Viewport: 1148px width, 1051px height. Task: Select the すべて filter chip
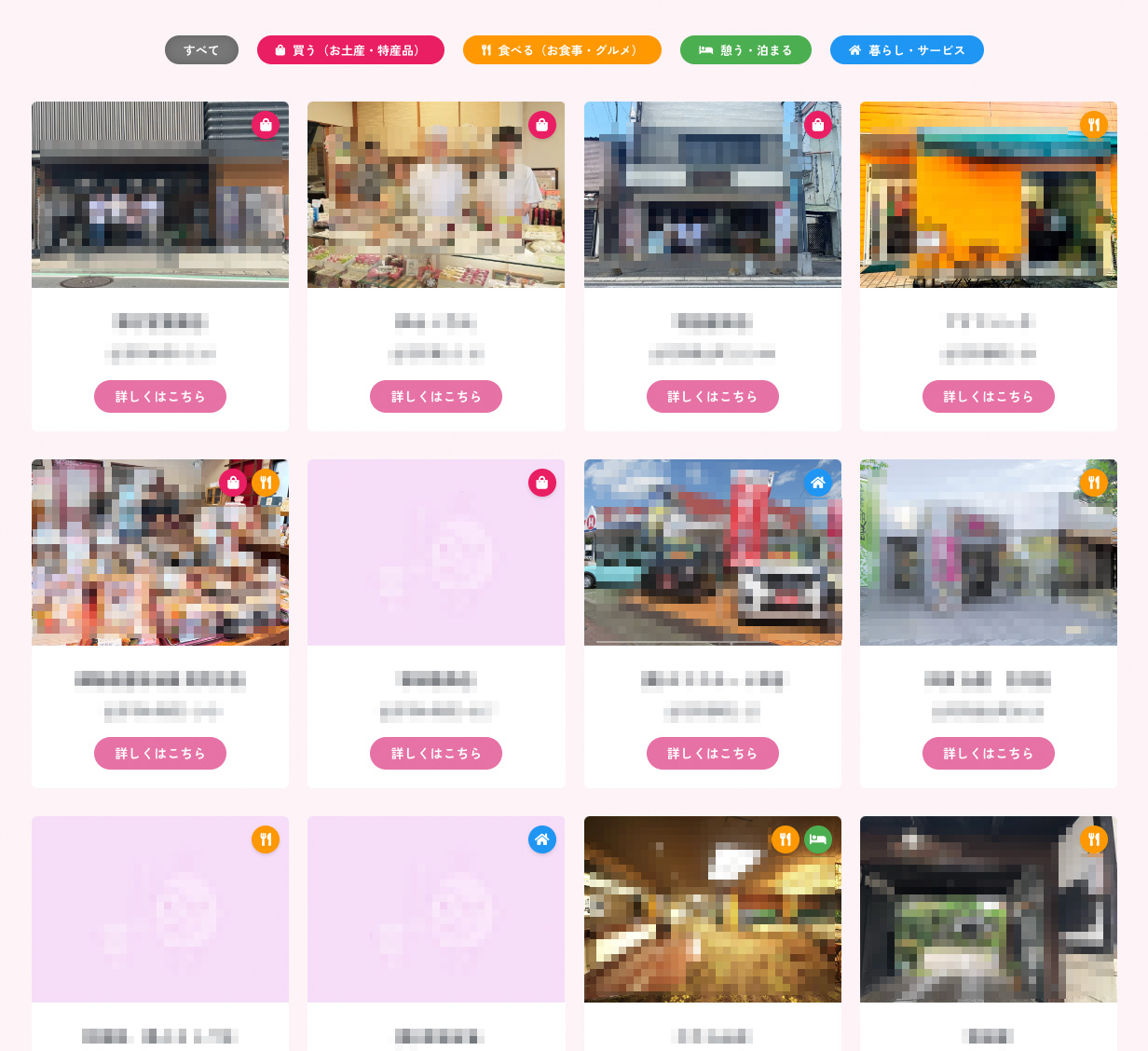(201, 50)
